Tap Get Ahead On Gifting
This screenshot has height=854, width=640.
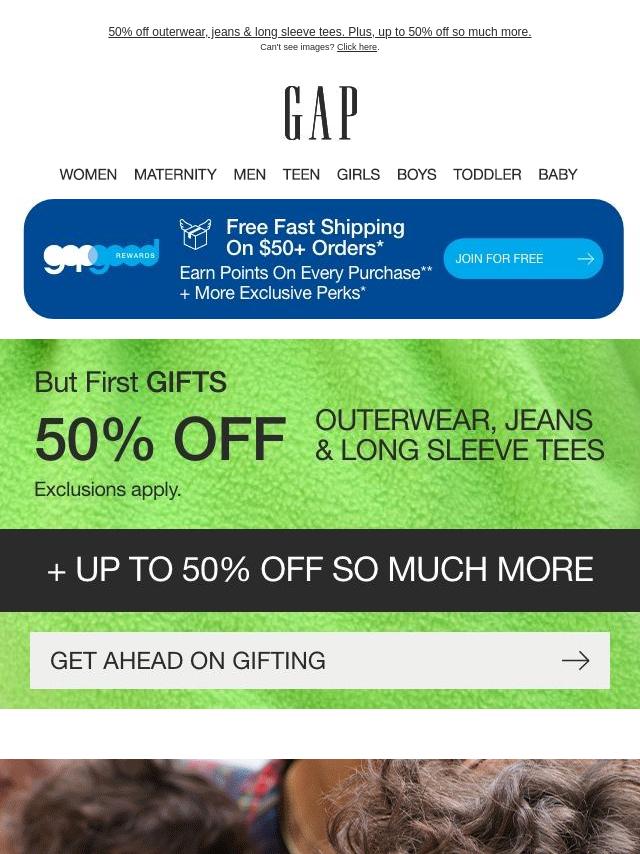[x=319, y=660]
